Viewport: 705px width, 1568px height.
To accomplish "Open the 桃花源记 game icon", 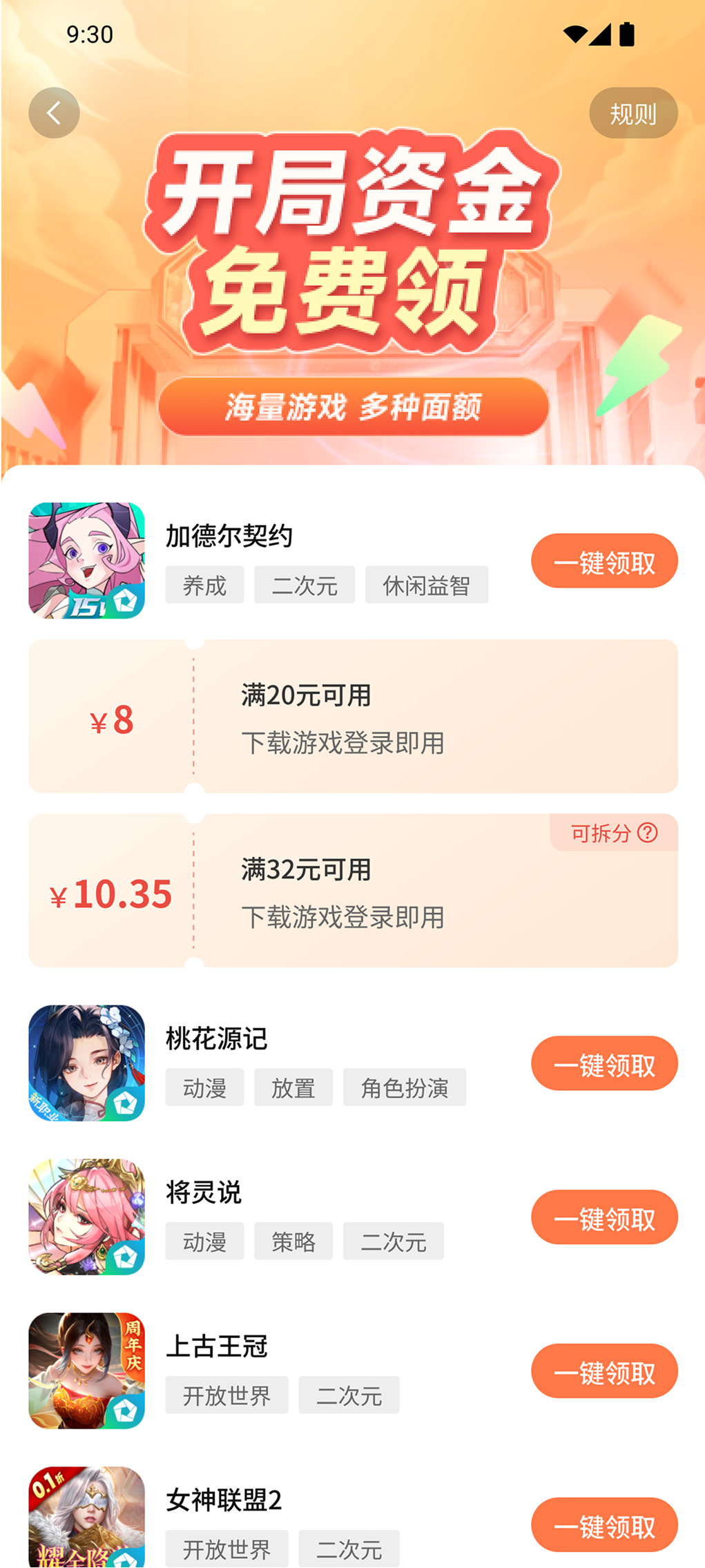I will 86,1063.
